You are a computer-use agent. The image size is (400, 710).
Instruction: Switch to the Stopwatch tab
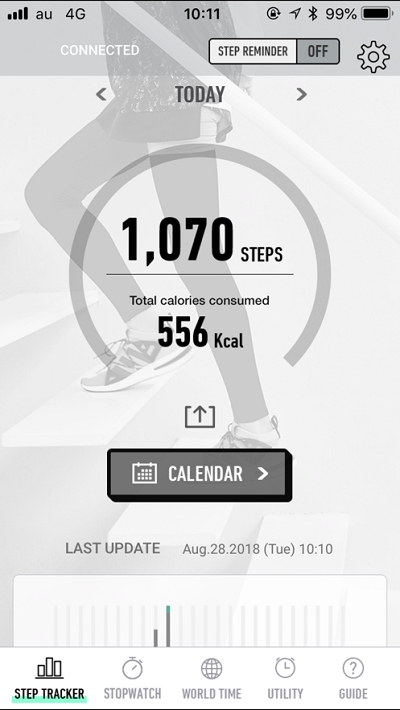click(132, 679)
